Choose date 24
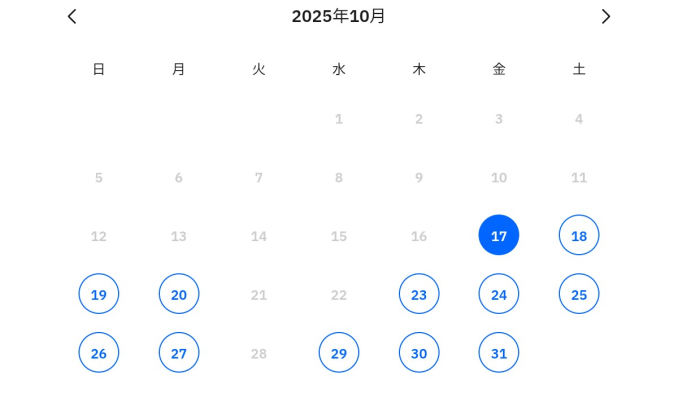Screen dimensions: 678x402 [499, 294]
